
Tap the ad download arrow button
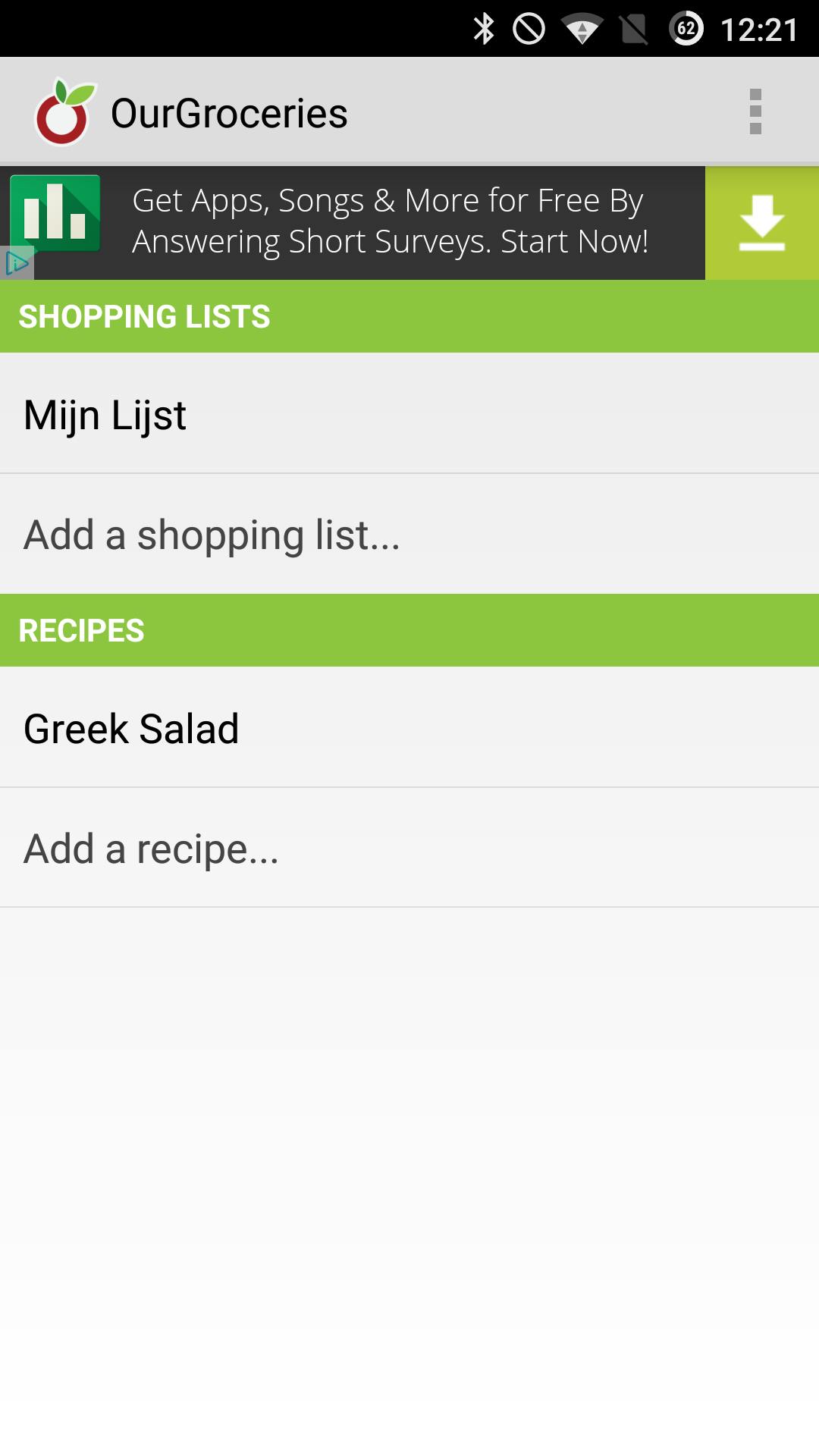(x=761, y=223)
